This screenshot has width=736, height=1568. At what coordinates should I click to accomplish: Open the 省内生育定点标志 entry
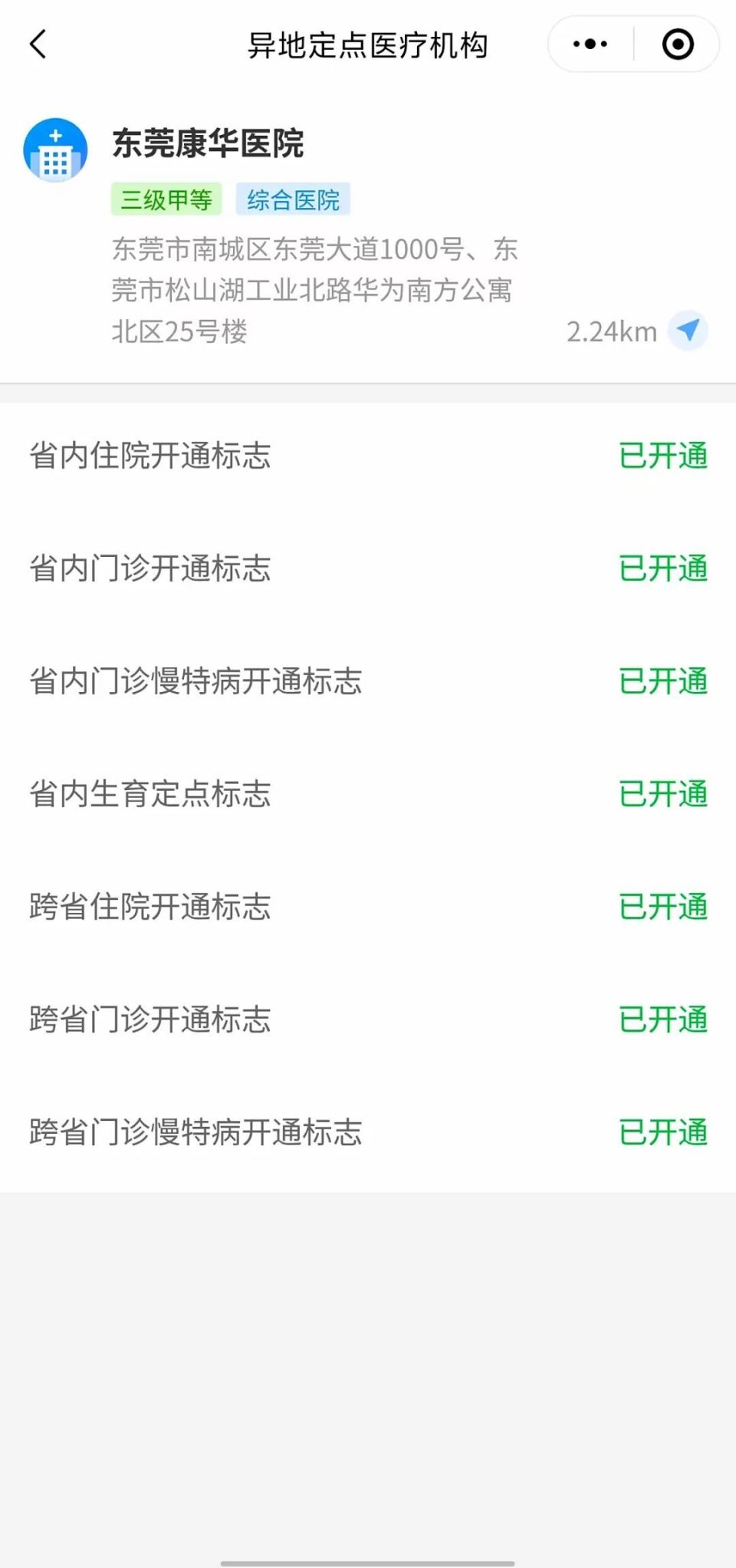click(368, 795)
